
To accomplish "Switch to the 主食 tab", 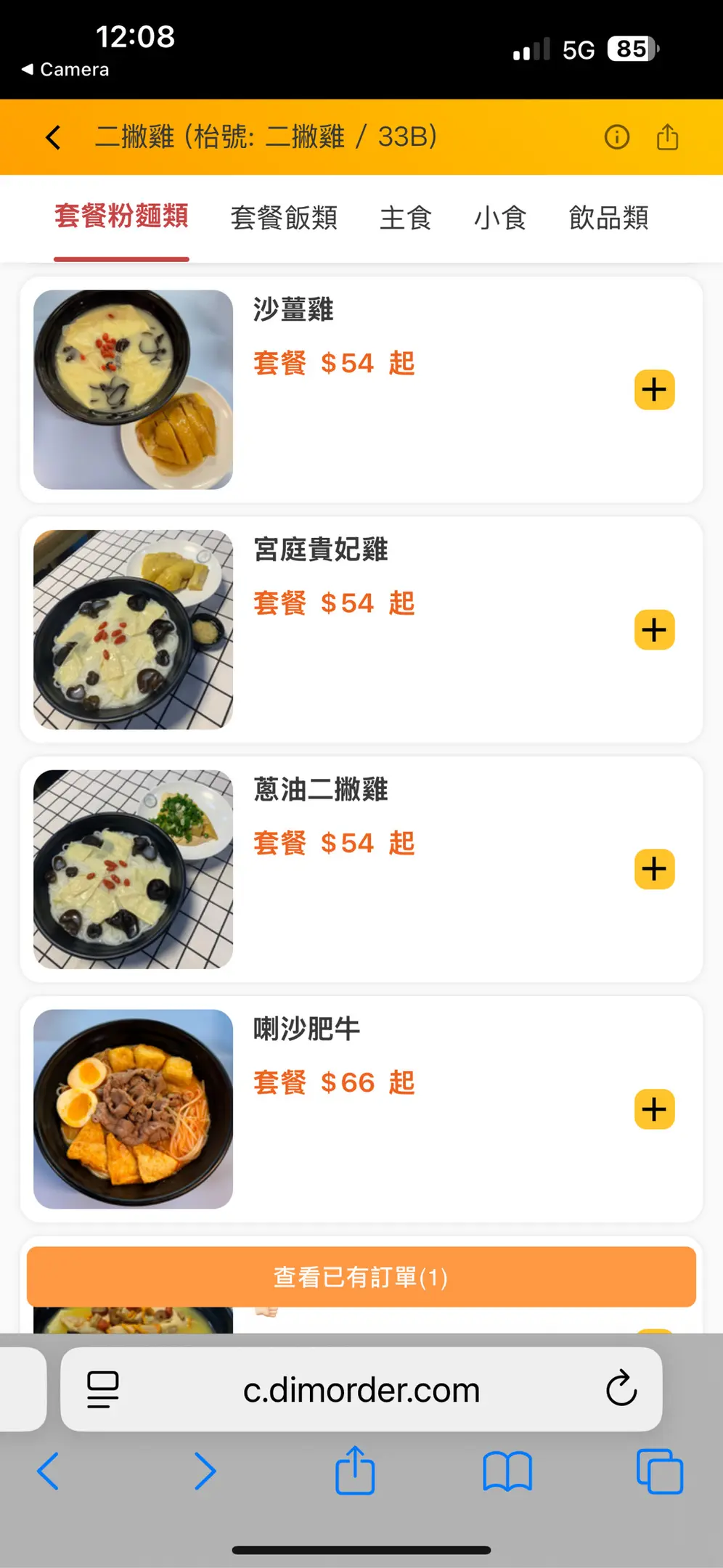I will (x=406, y=218).
